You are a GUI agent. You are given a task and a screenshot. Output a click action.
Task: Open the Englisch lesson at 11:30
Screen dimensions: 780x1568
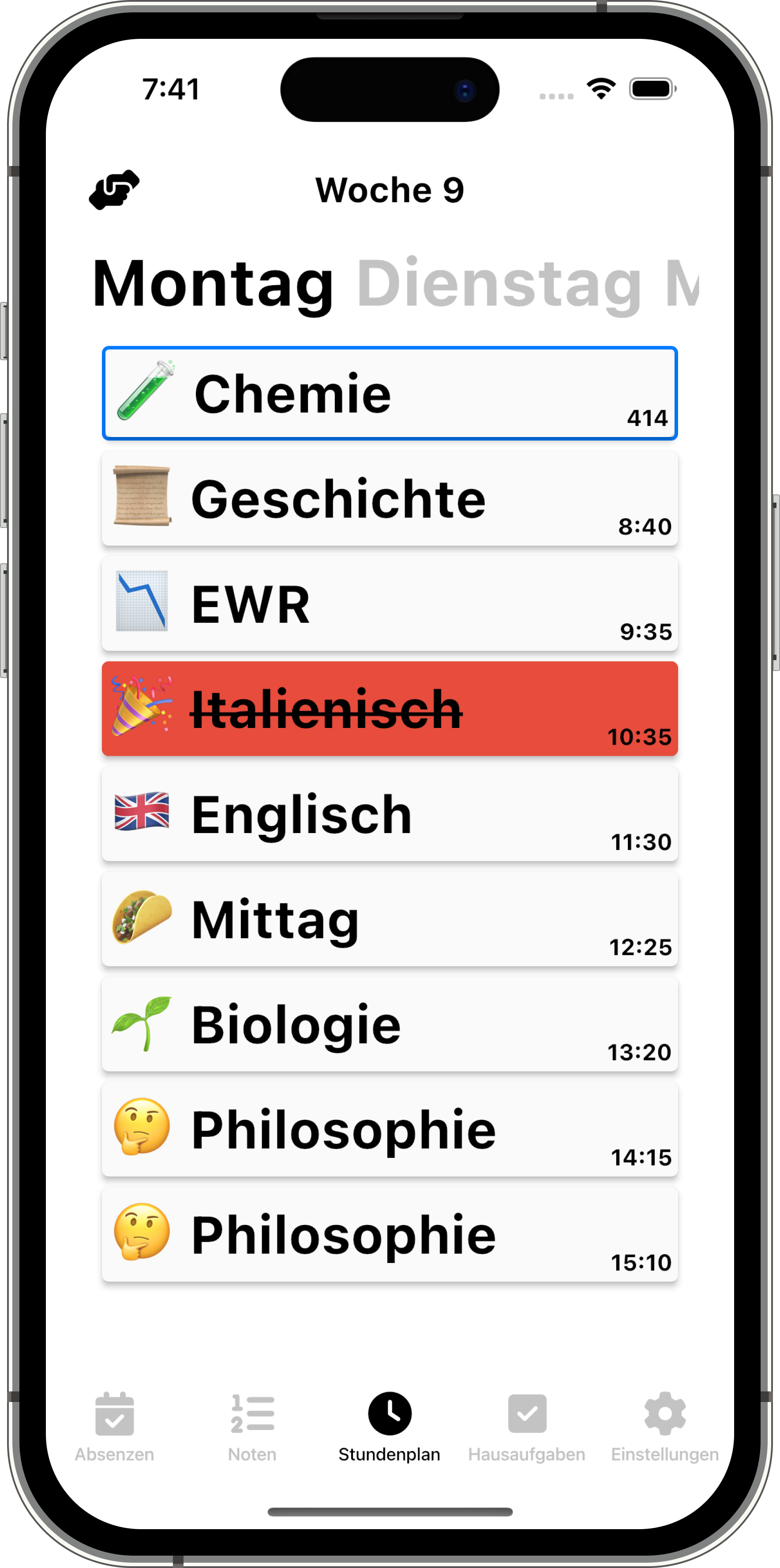[390, 814]
